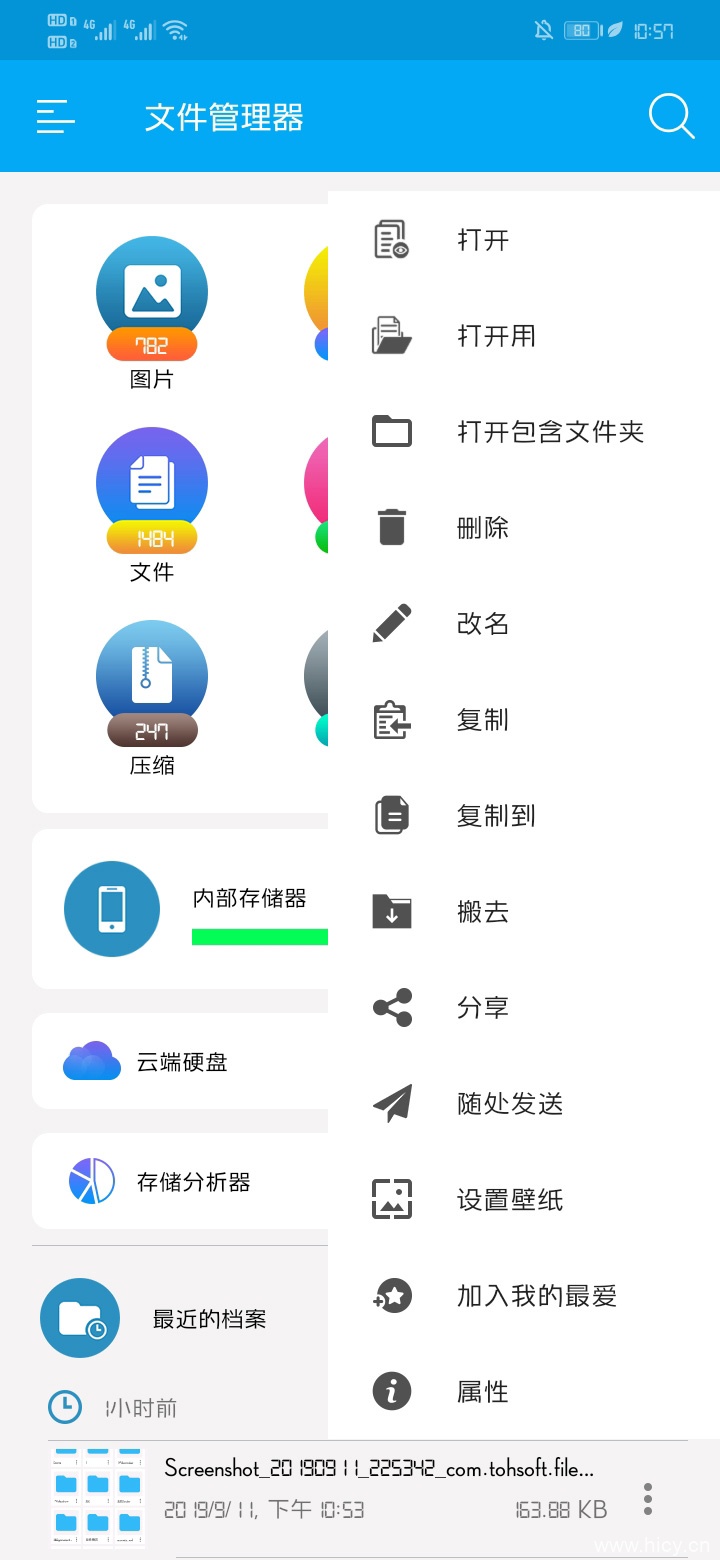Tap 分享 to share the file

tap(483, 1007)
